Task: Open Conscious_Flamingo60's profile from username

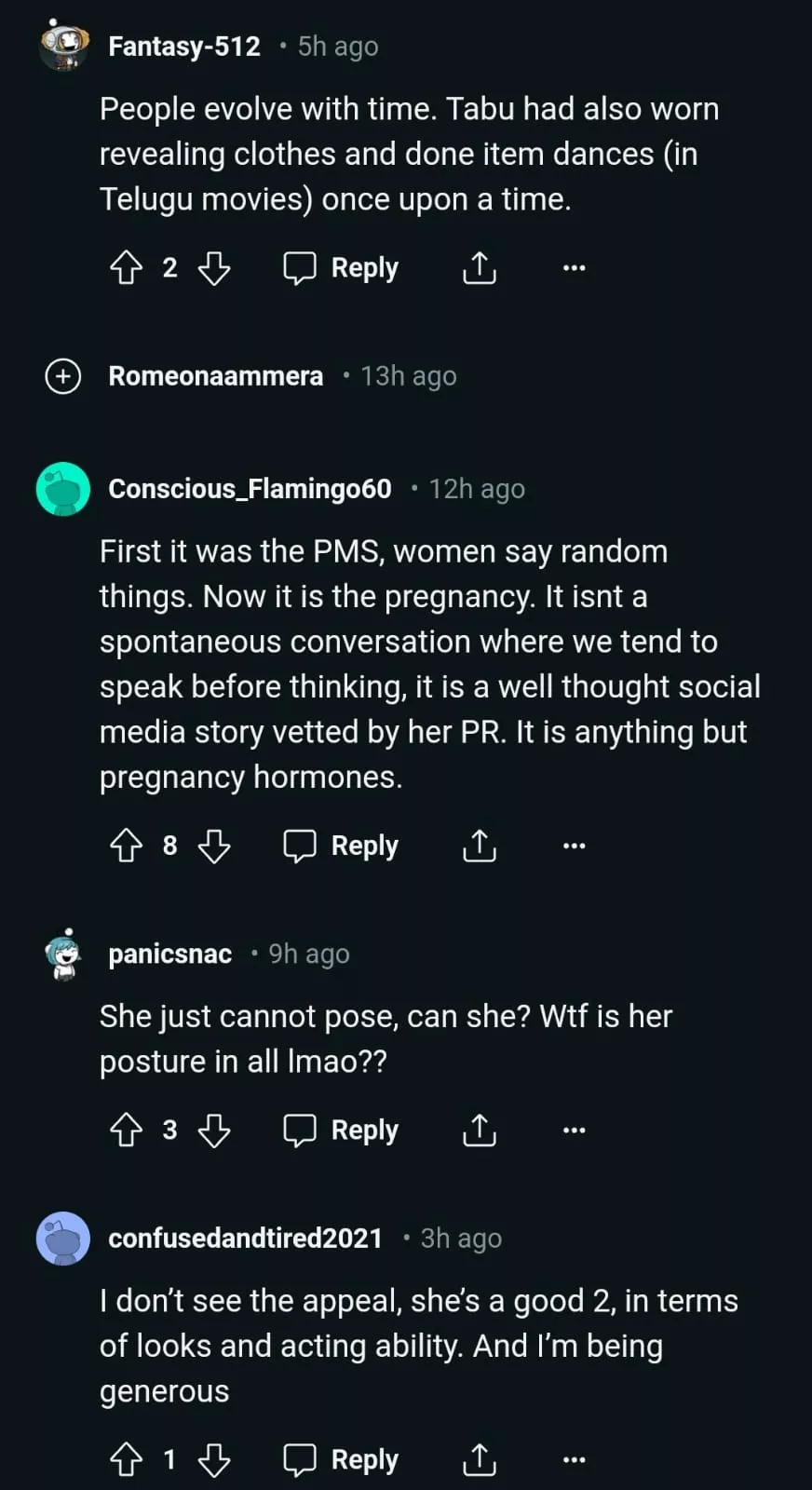Action: point(250,489)
